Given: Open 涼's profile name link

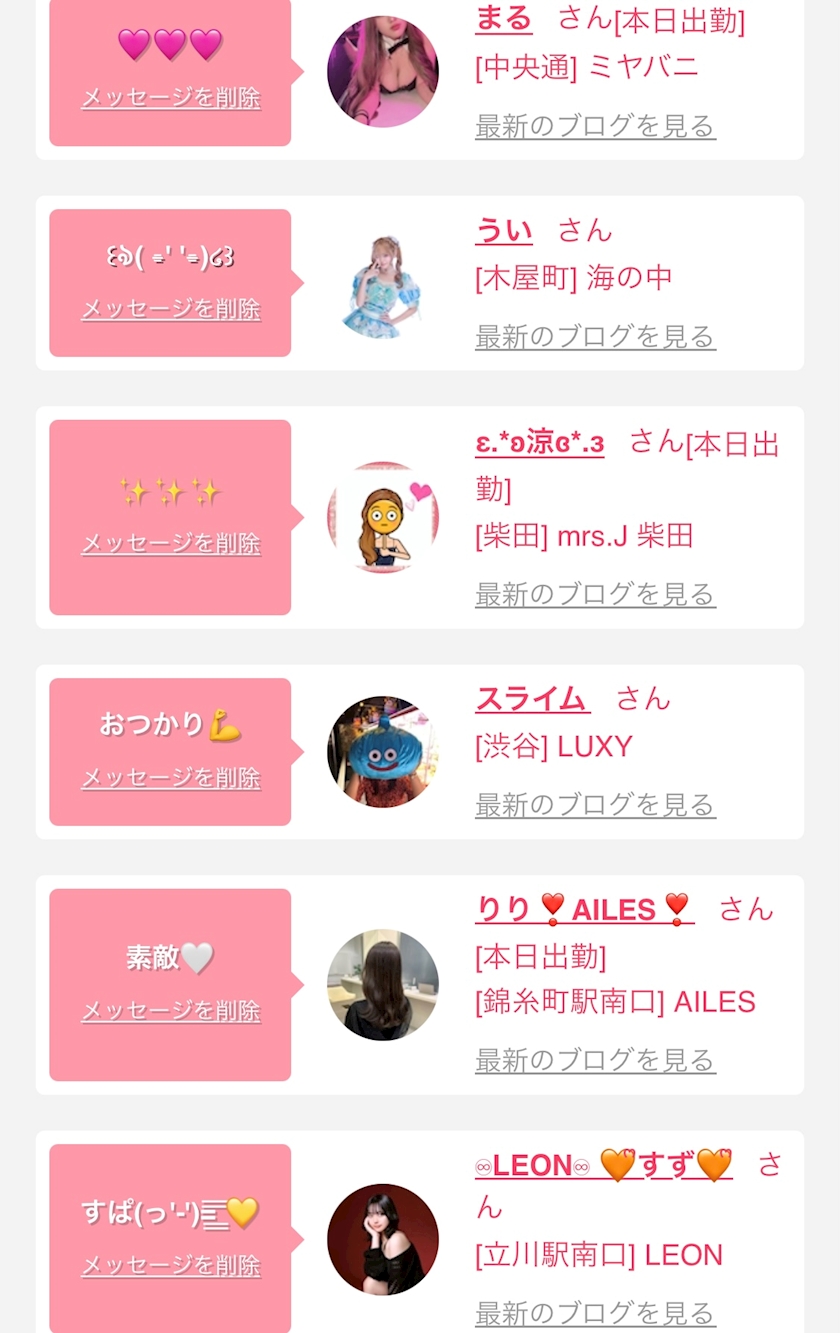Looking at the screenshot, I should (540, 442).
